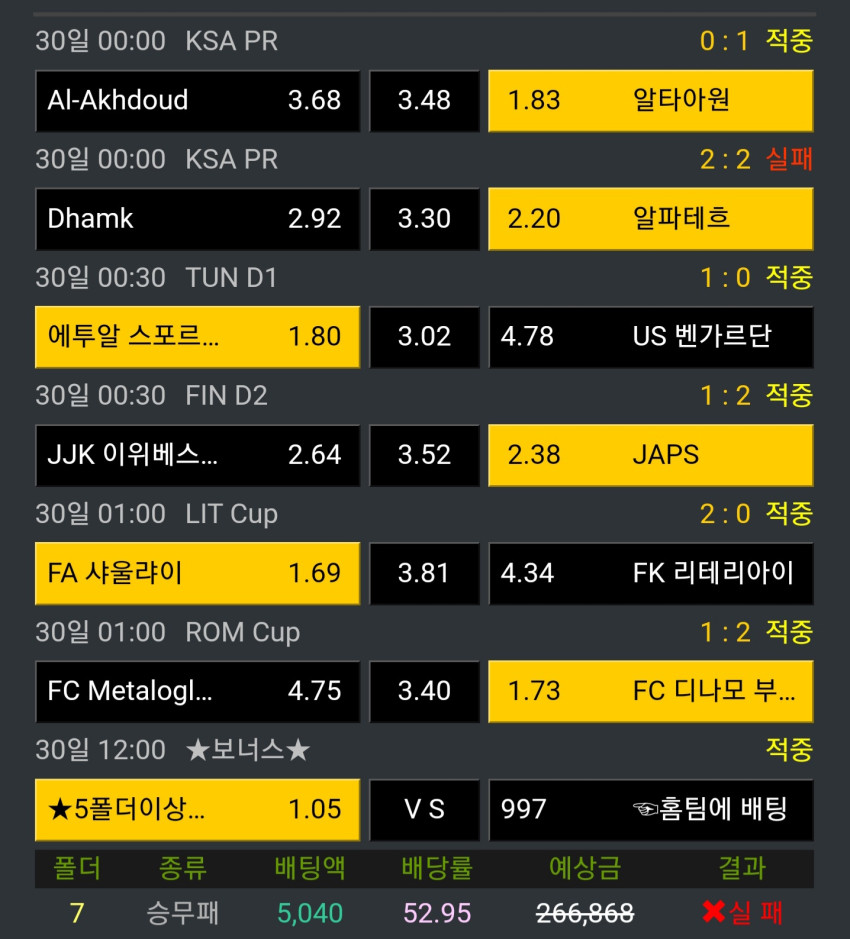
Task: Select the FA 샤울랴이 1.69 home pick
Action: tap(198, 573)
